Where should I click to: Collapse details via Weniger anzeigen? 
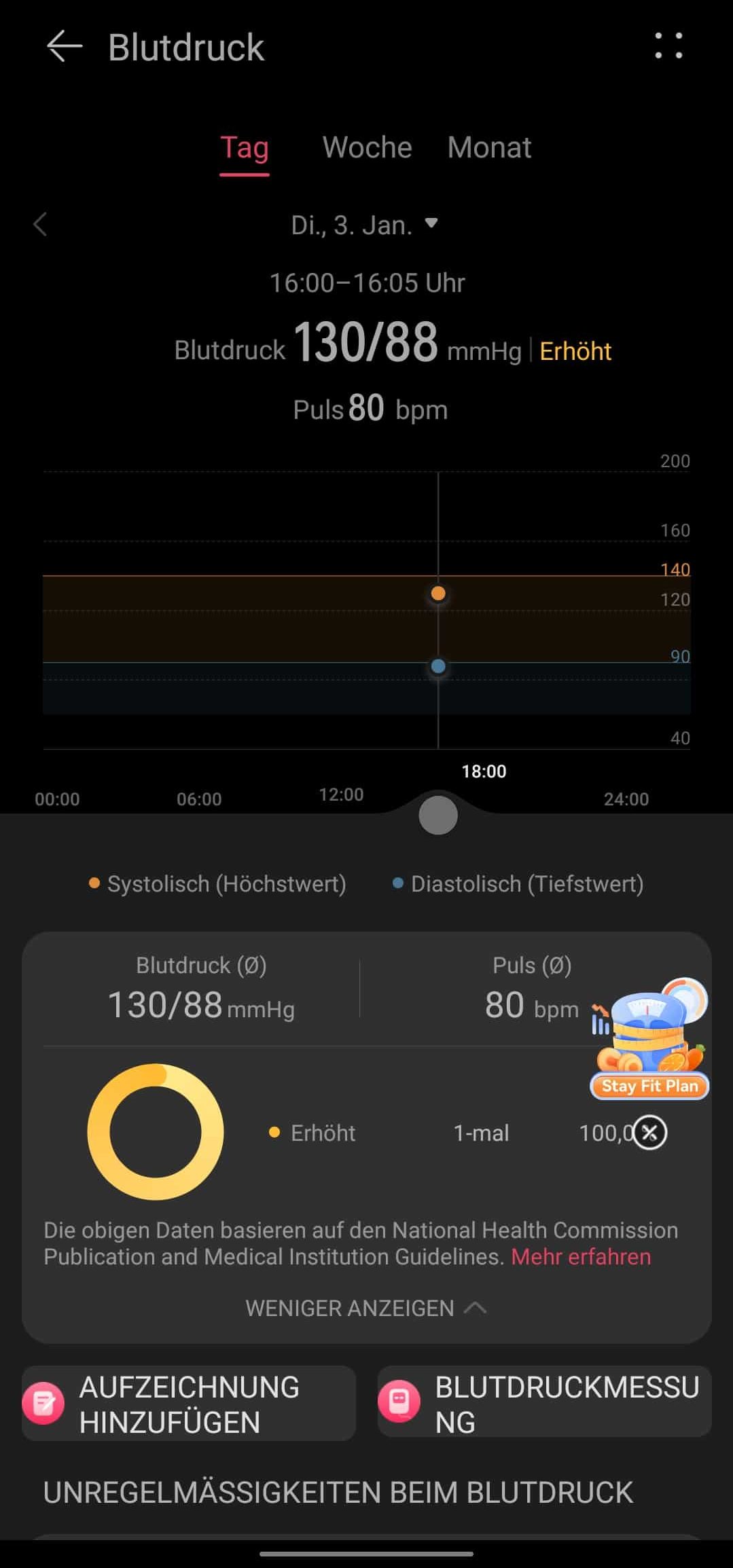(x=366, y=1308)
